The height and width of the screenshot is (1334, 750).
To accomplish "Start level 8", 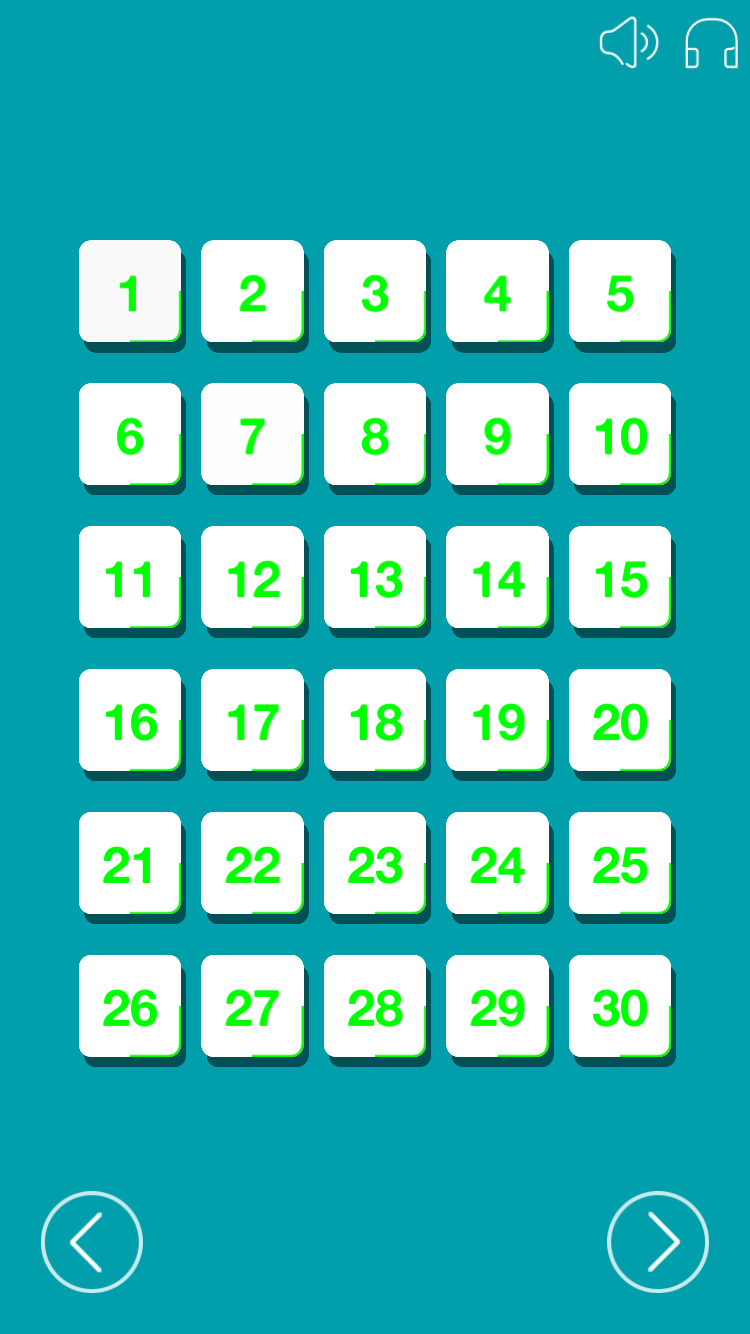I will pos(375,435).
